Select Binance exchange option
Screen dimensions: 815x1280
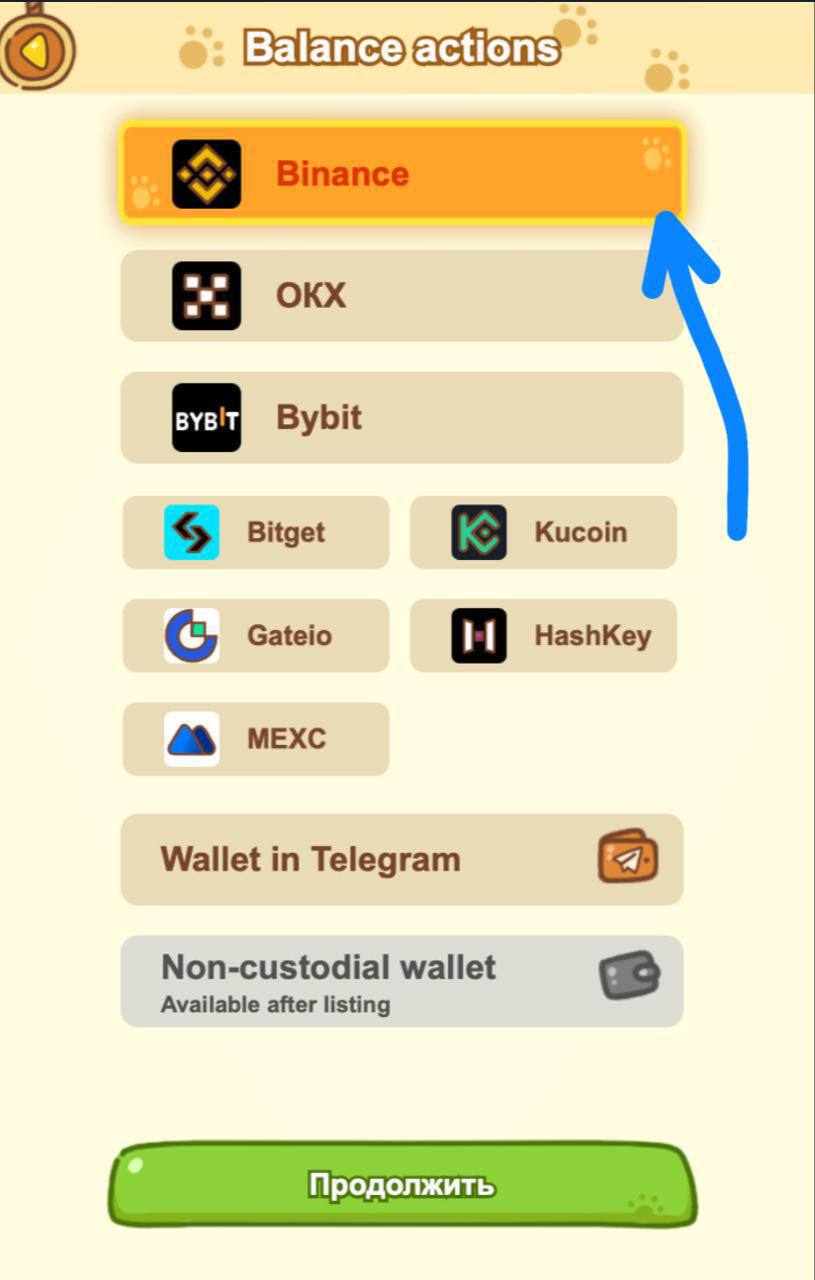pos(401,174)
